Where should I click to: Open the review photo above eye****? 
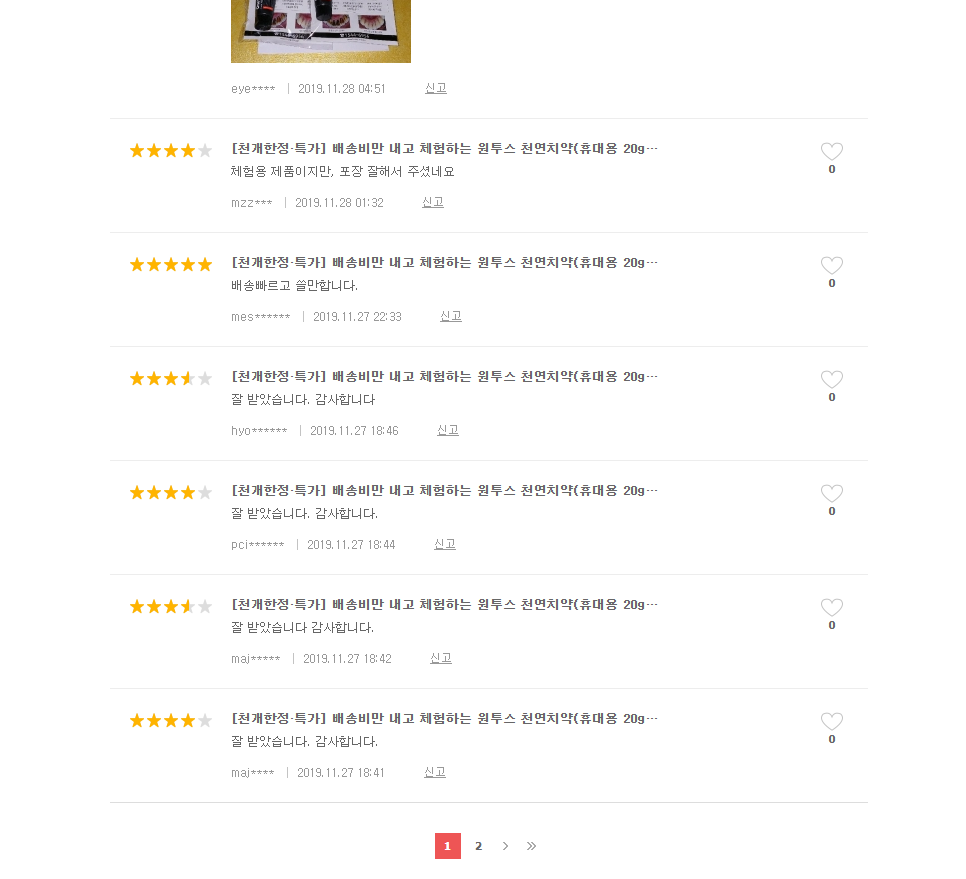pyautogui.click(x=320, y=30)
